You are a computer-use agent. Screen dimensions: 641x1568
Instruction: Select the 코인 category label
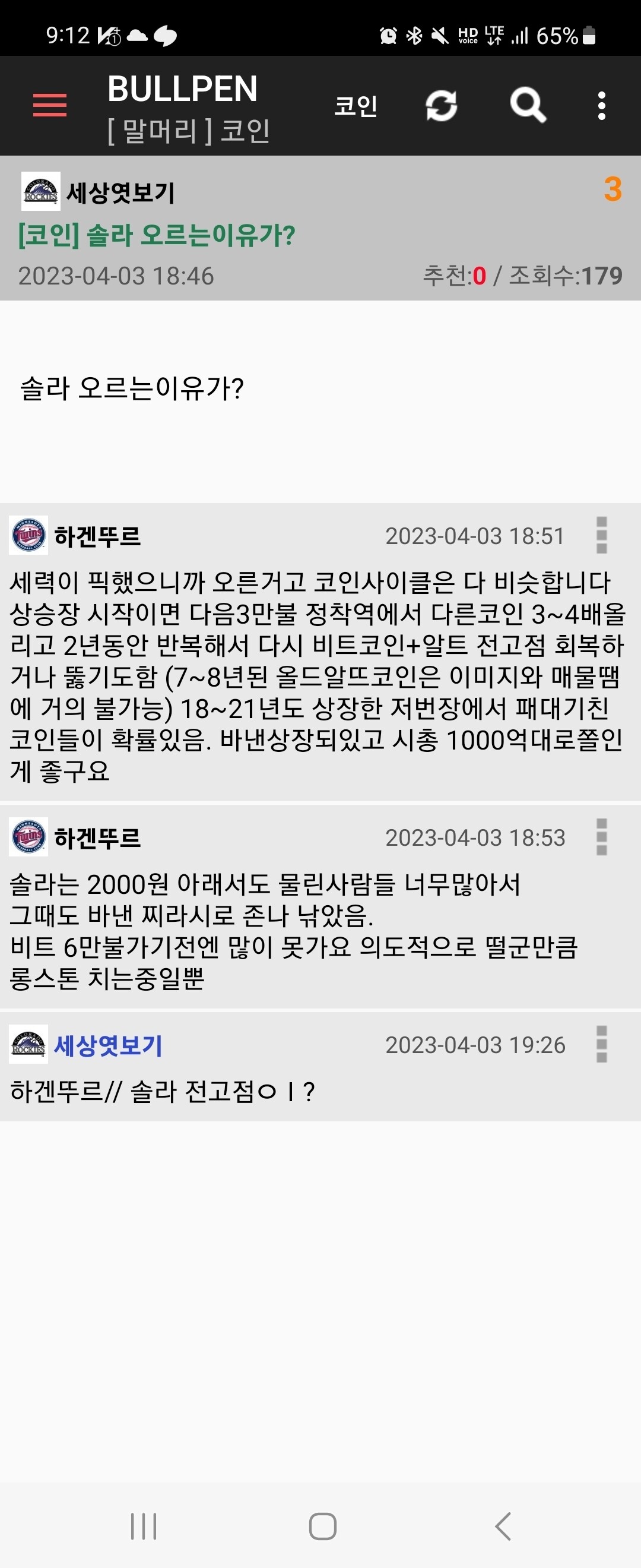click(x=356, y=106)
